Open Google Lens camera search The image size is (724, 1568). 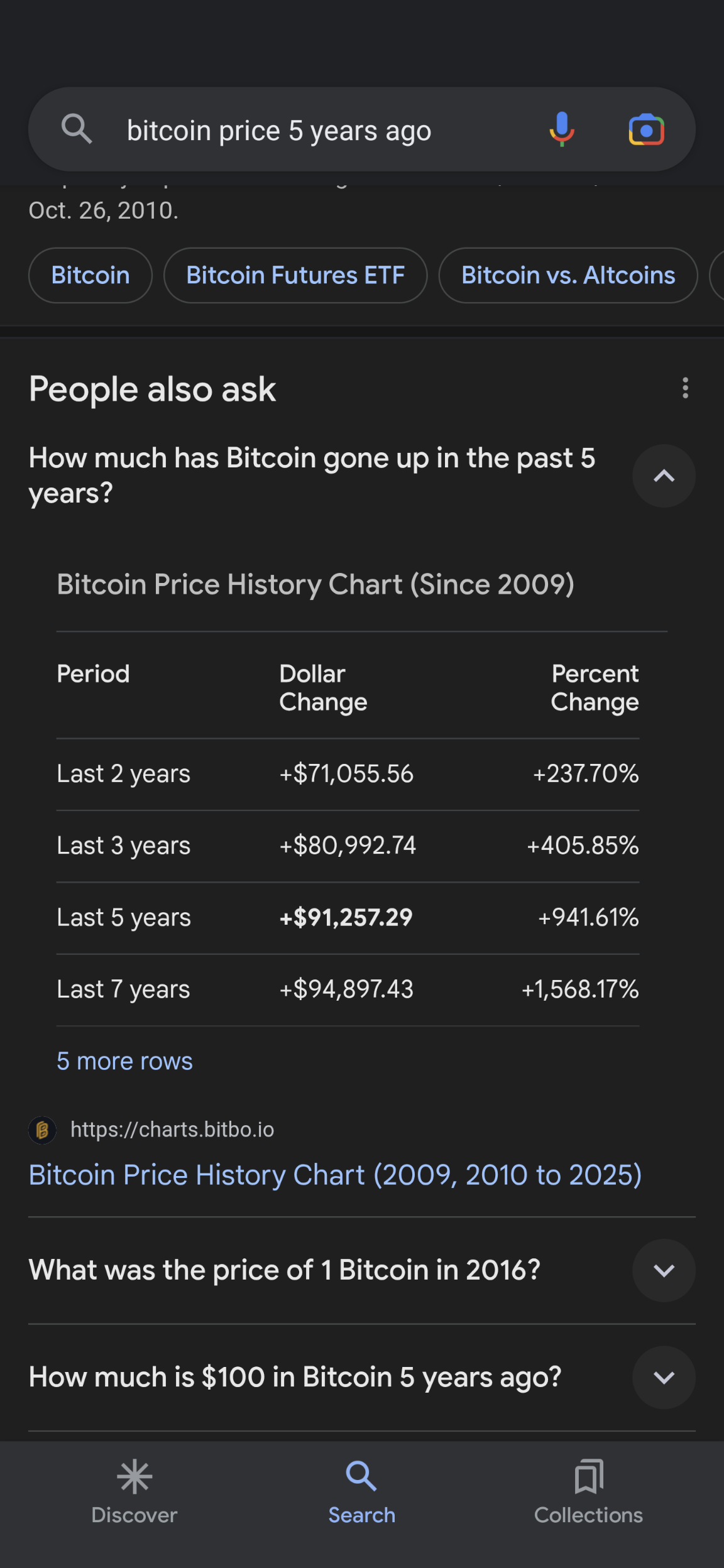(x=646, y=130)
